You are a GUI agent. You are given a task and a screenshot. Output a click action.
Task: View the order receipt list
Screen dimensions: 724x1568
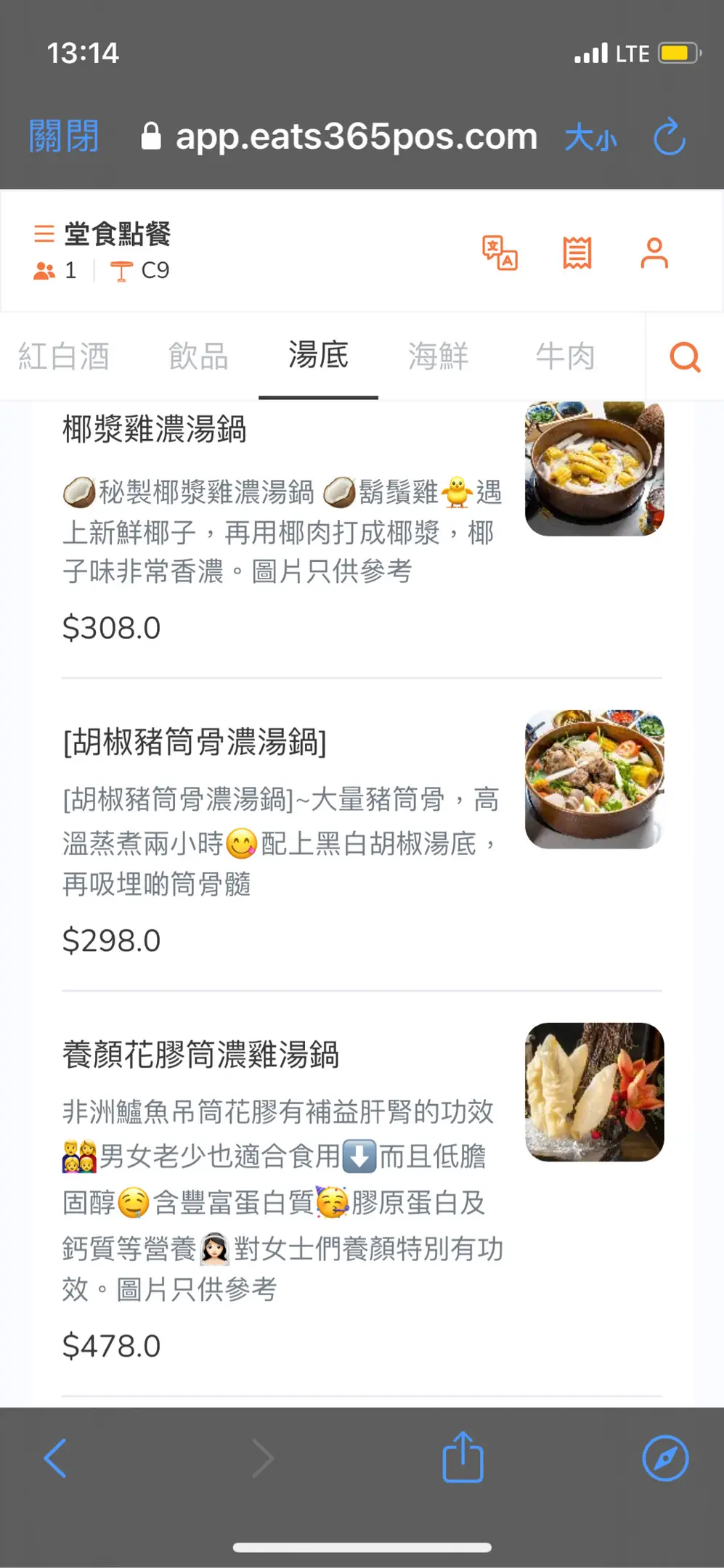click(577, 253)
